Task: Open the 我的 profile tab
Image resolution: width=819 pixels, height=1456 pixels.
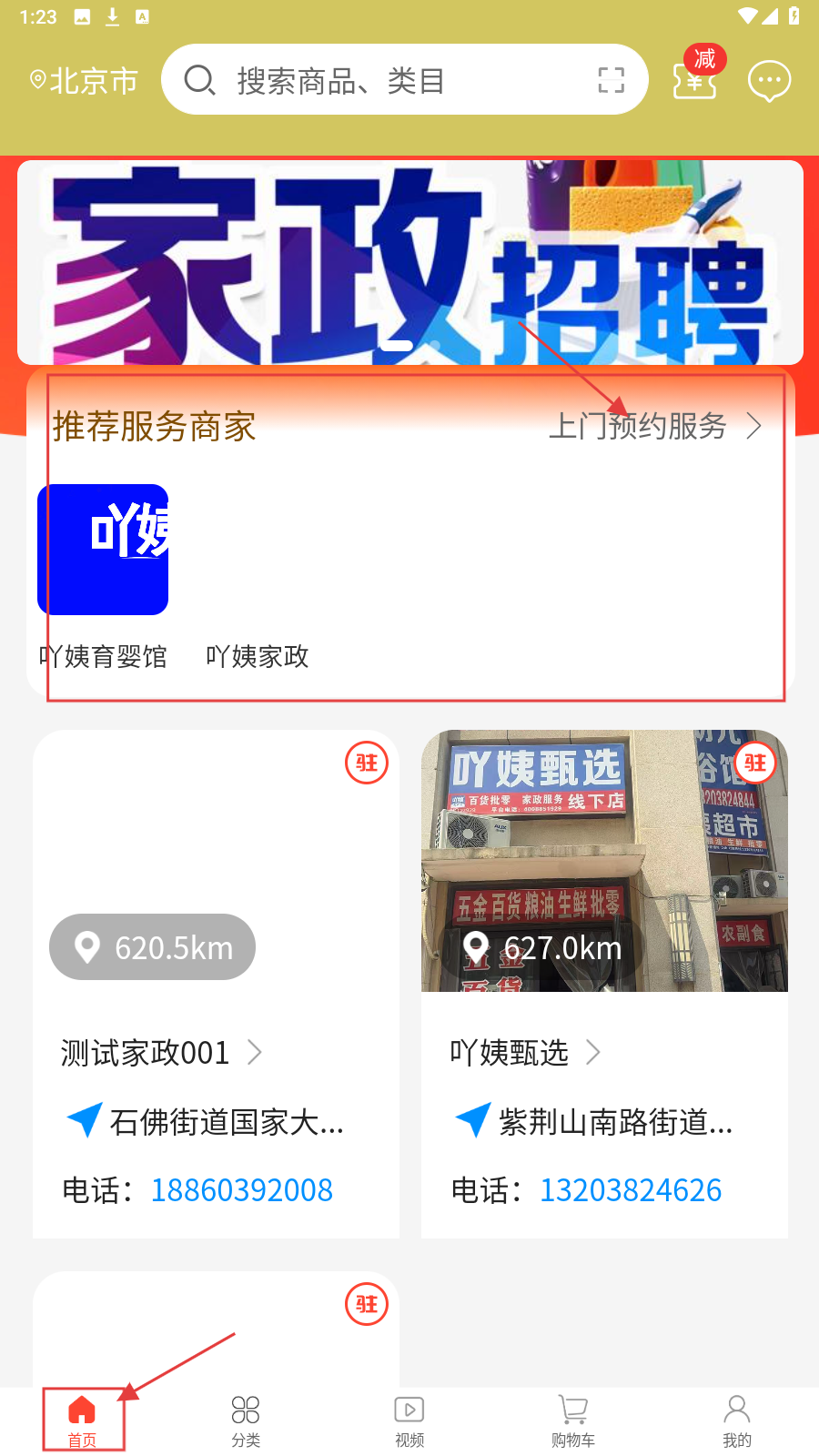Action: (737, 1421)
